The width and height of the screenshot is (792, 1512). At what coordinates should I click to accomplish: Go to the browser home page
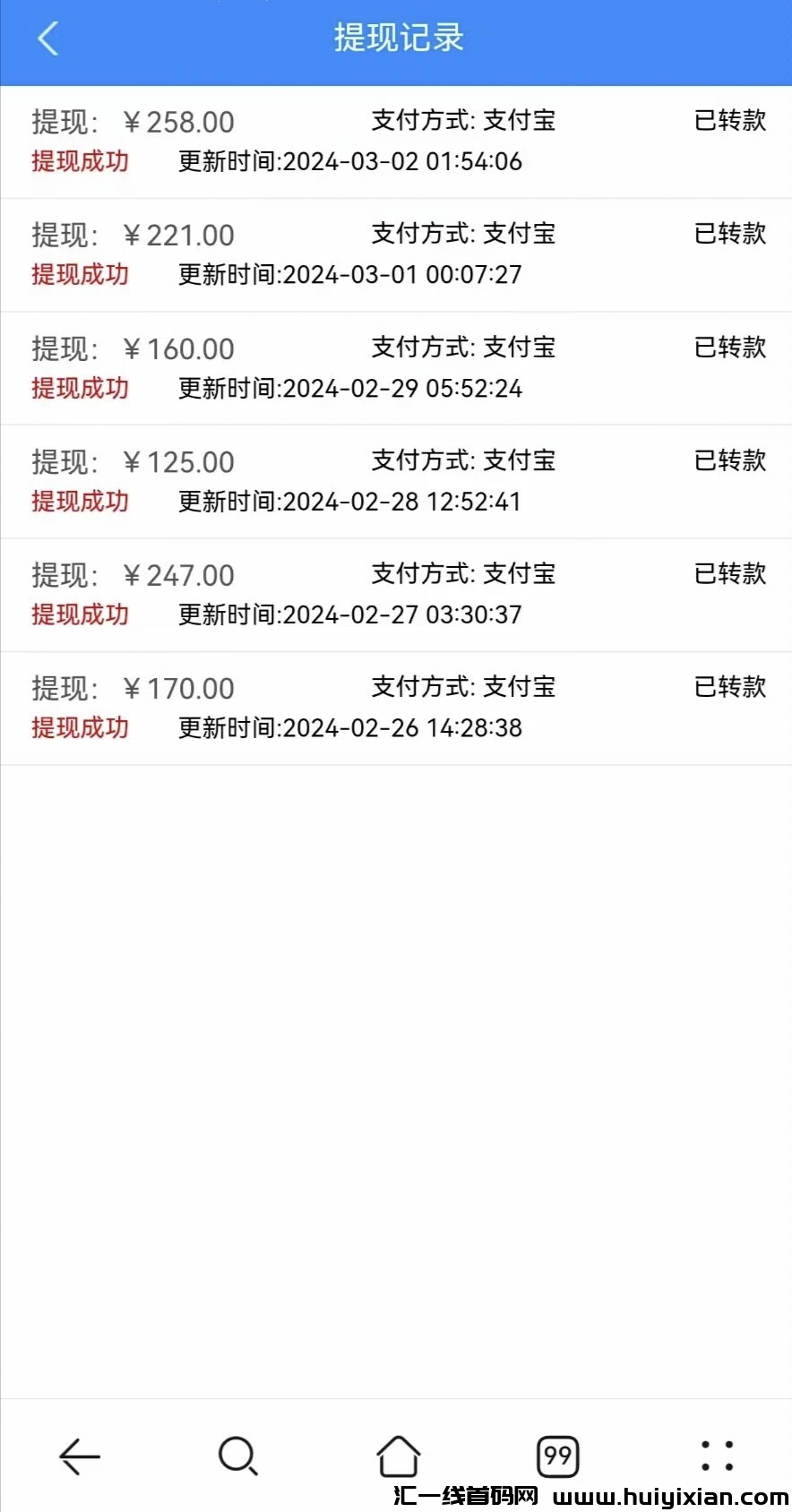(398, 1456)
